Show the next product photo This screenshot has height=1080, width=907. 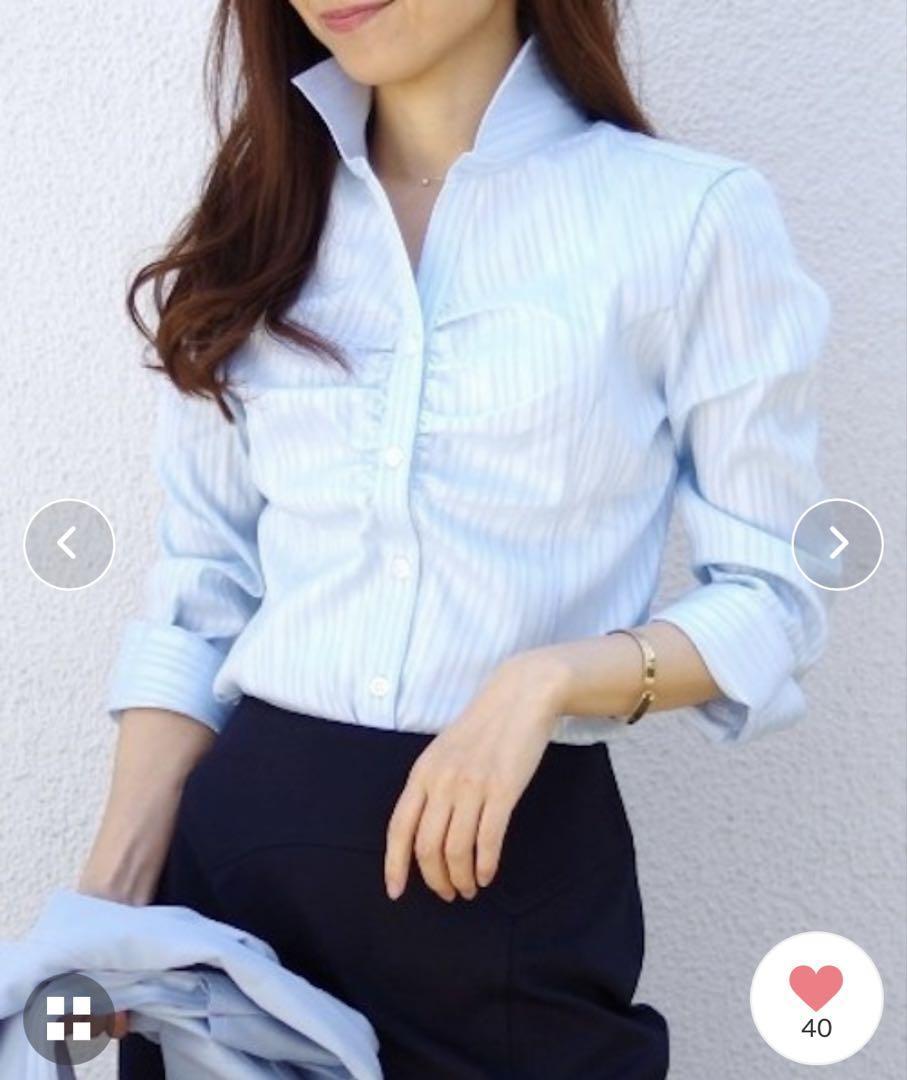837,544
